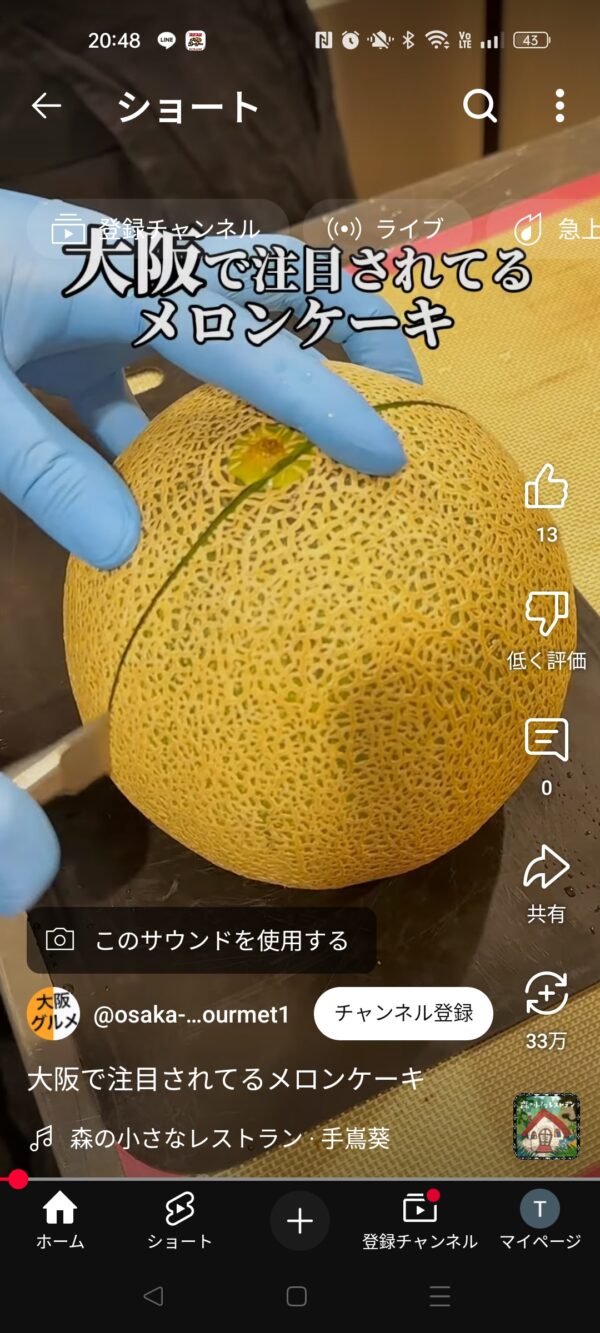Tap このサウンドを使用する button
The width and height of the screenshot is (600, 1333).
201,940
